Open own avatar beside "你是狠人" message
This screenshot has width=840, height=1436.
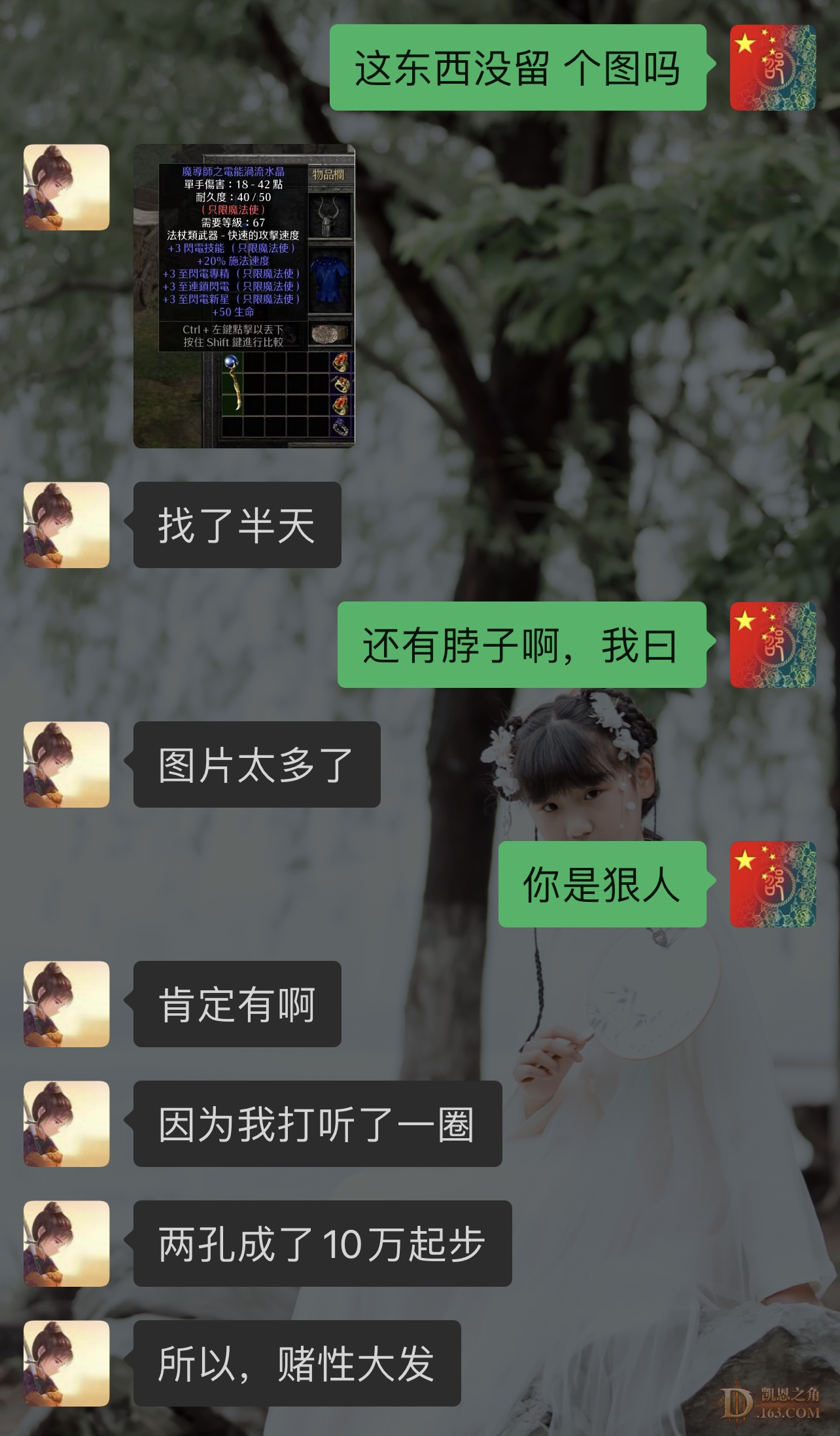click(773, 884)
